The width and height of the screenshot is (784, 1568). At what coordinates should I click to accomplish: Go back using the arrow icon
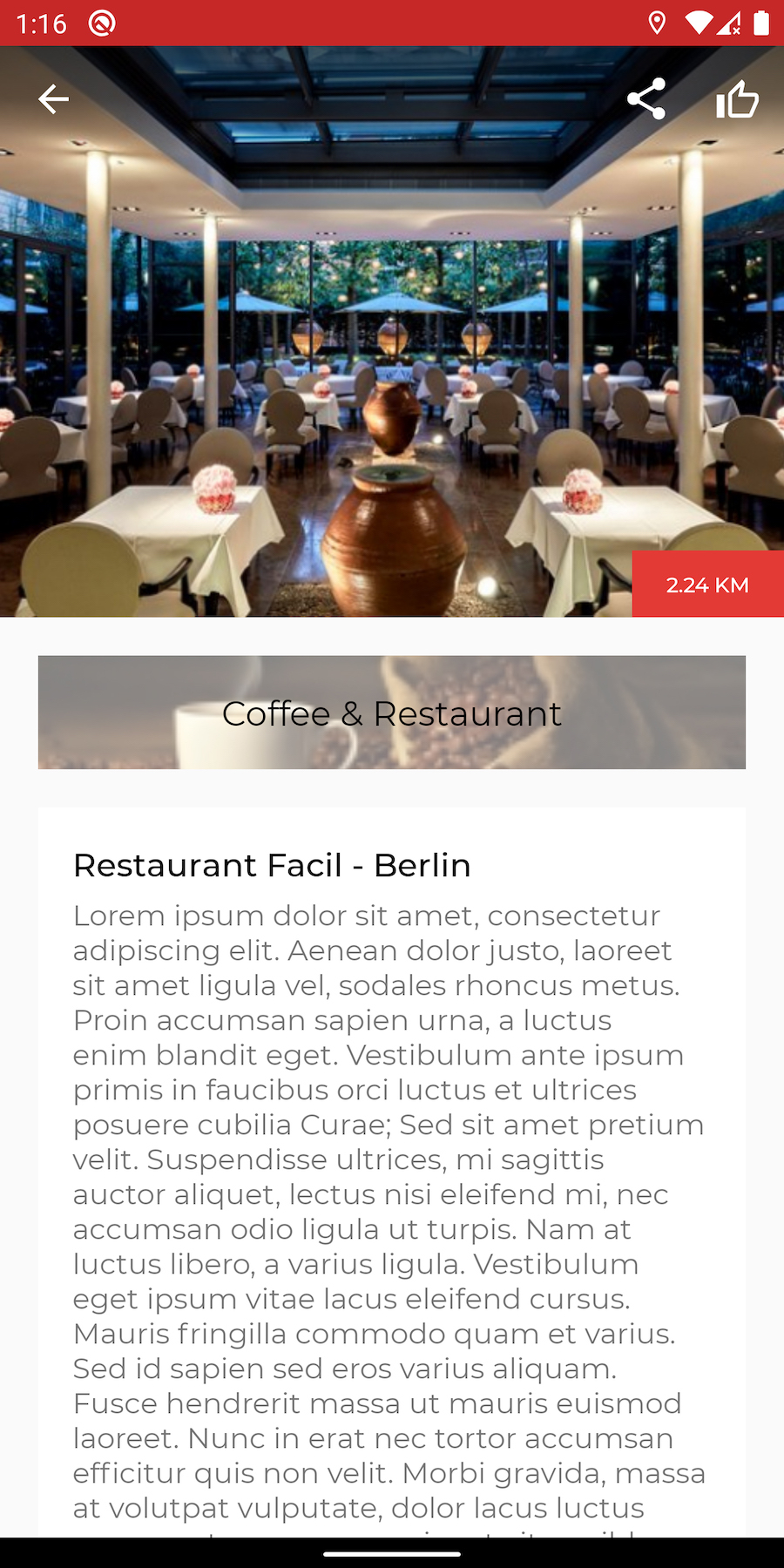(53, 99)
